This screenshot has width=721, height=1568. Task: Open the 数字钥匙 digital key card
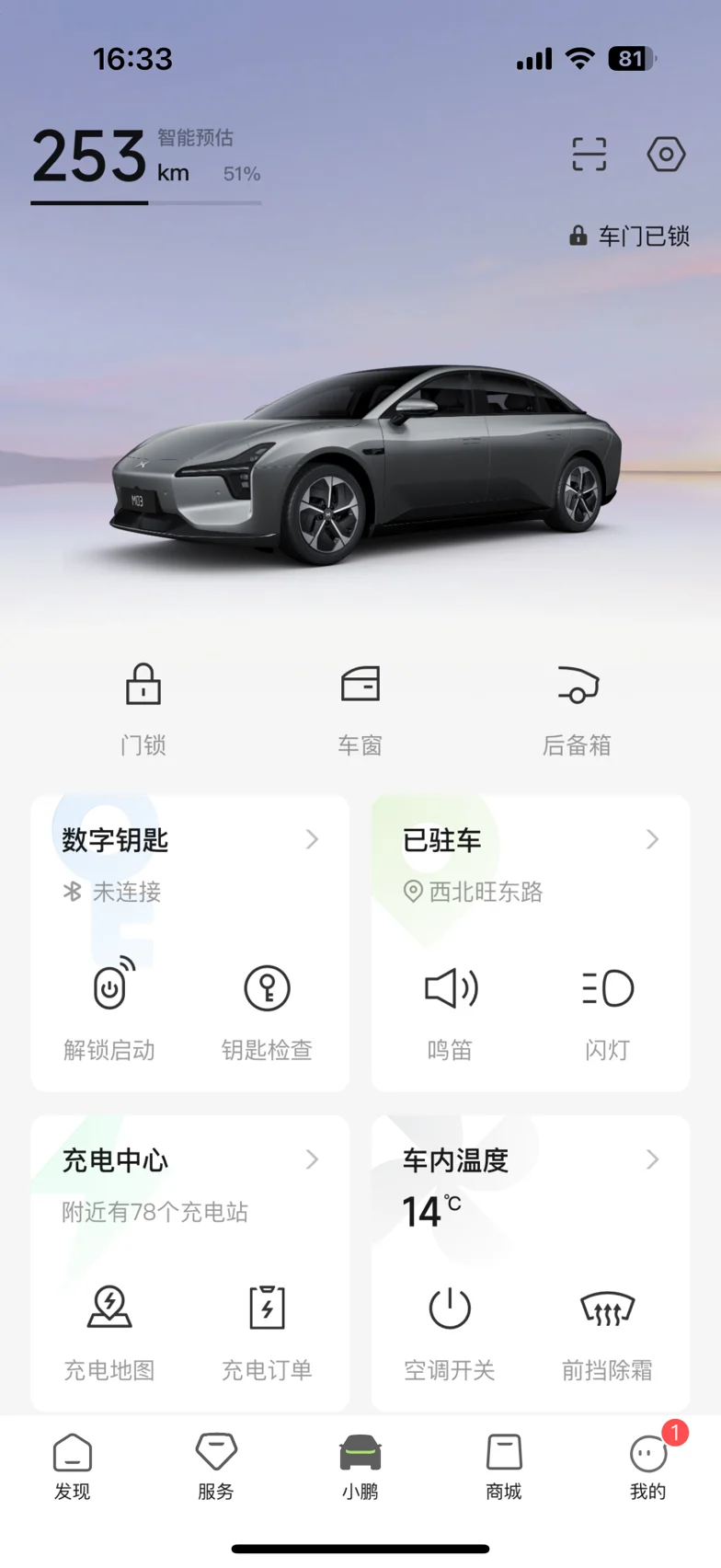tap(189, 840)
